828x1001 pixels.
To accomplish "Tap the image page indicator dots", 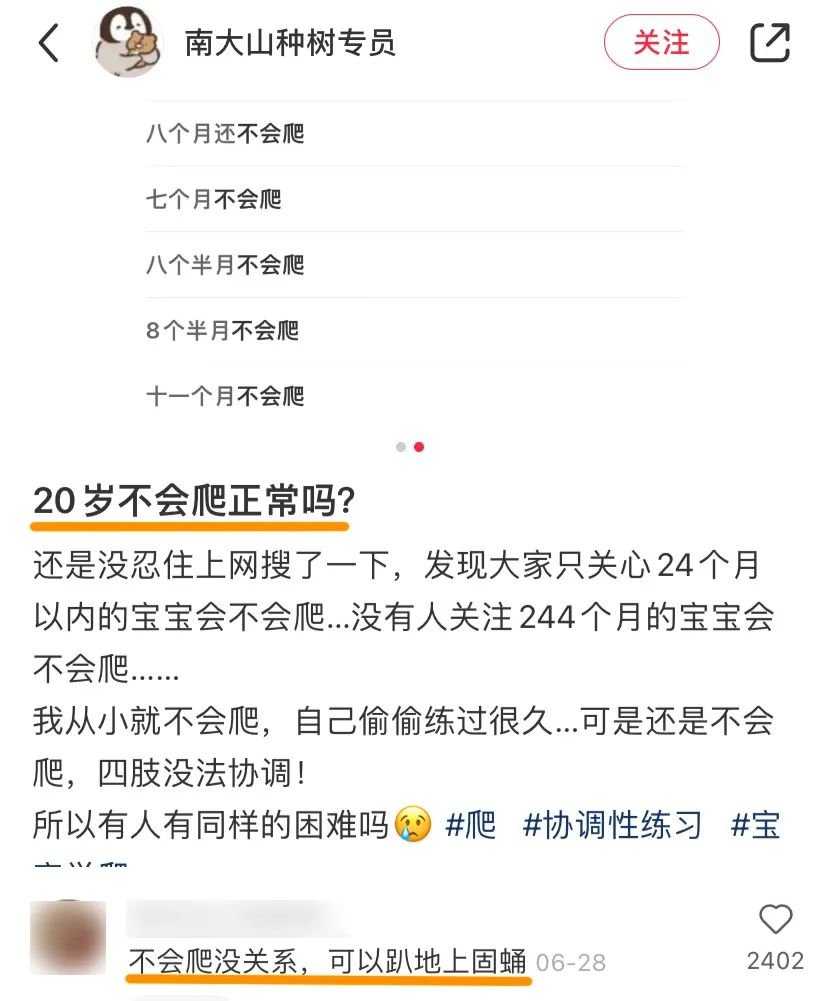I will (x=410, y=447).
